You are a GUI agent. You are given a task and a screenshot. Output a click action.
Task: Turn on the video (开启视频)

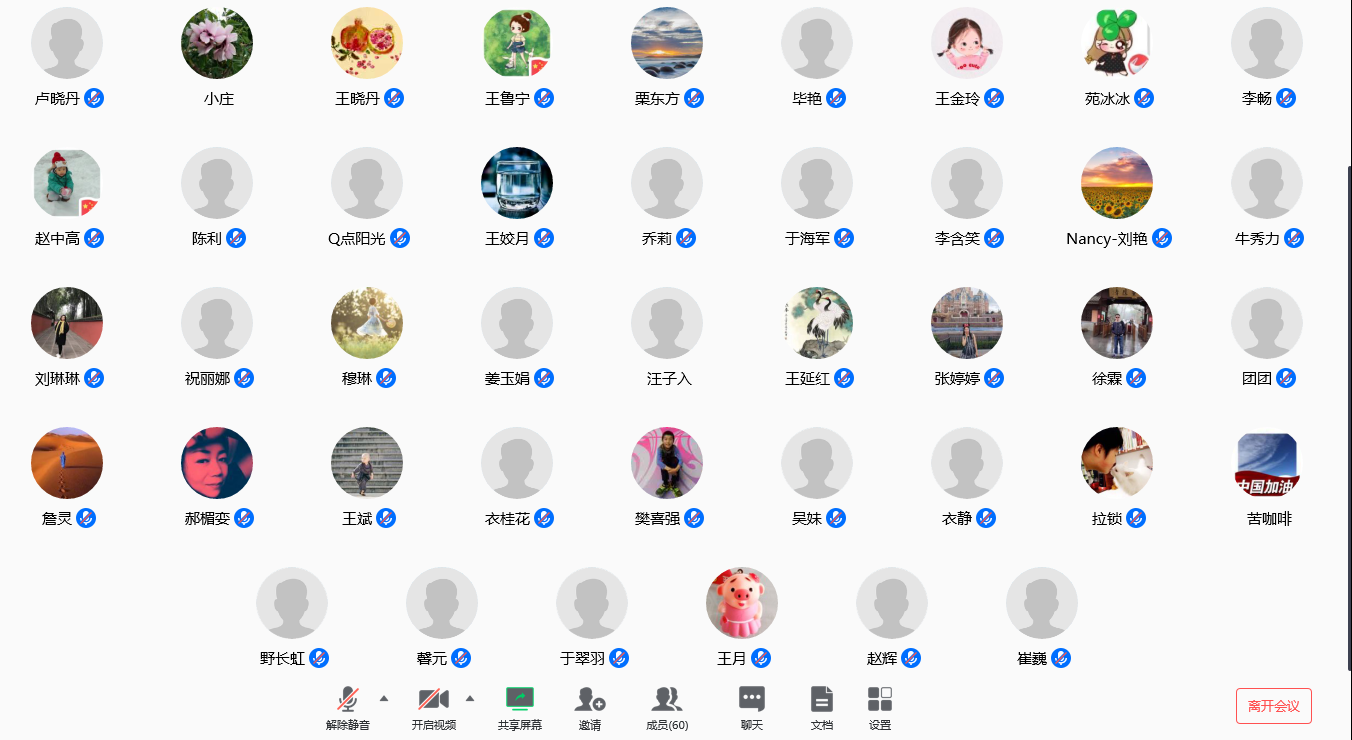(433, 706)
